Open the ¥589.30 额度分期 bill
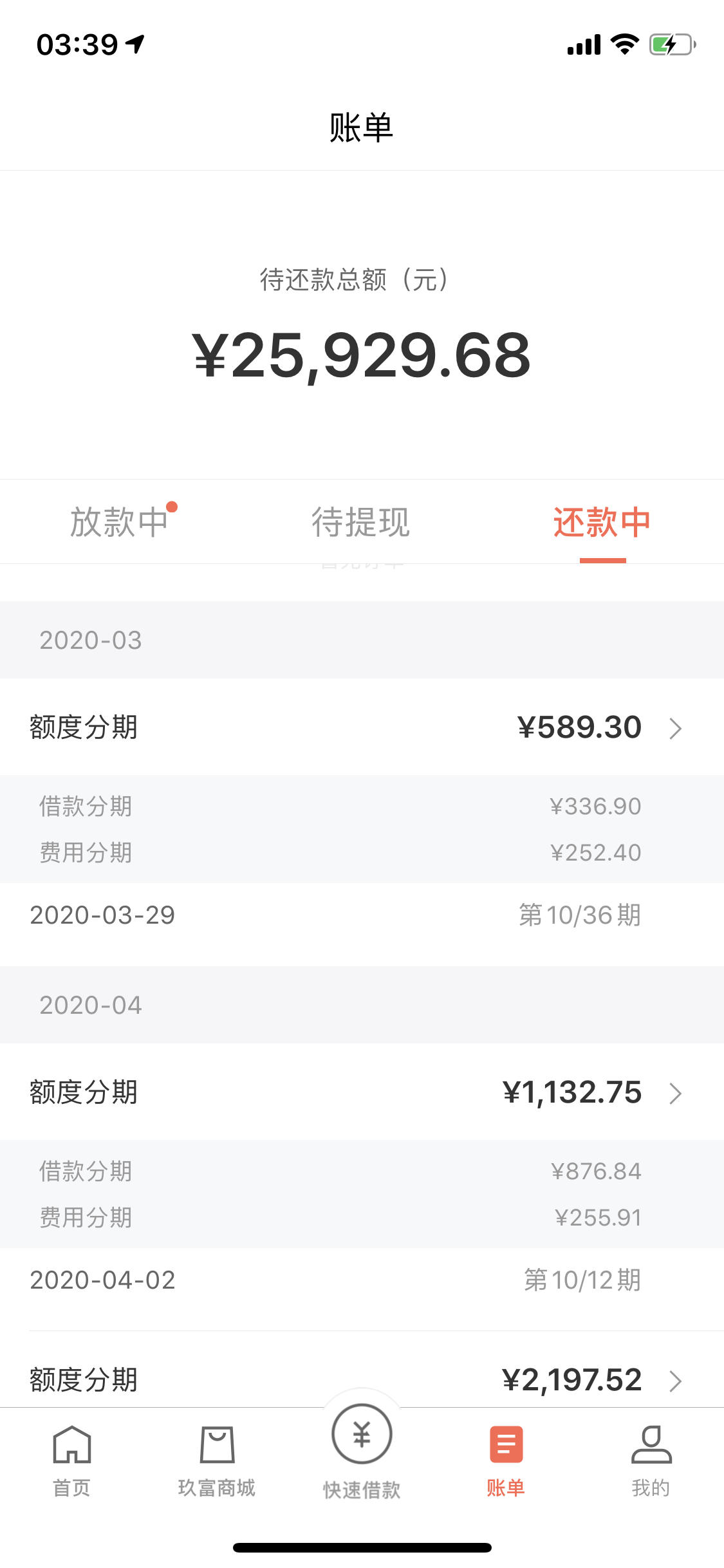The height and width of the screenshot is (1568, 724). pyautogui.click(x=362, y=727)
